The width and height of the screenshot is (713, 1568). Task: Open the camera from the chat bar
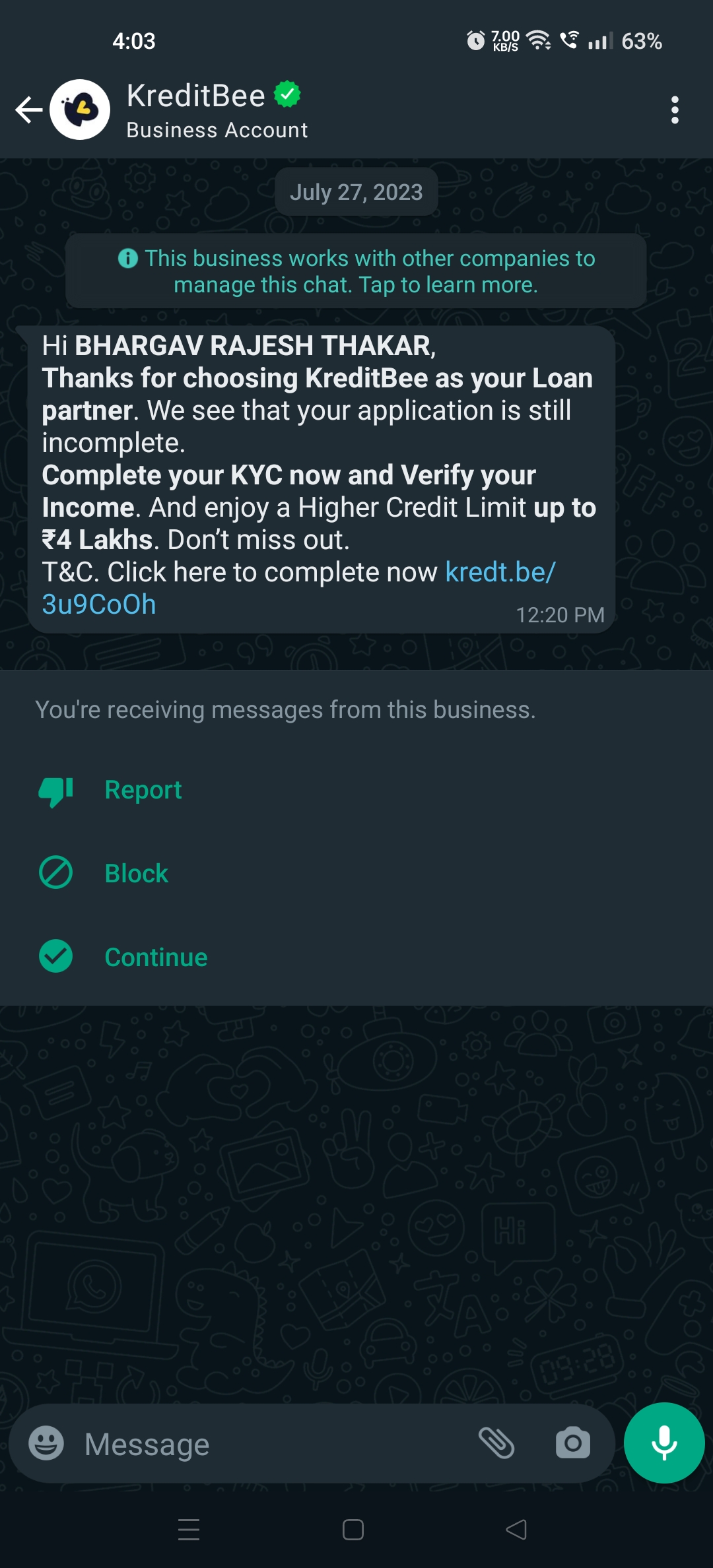point(572,1443)
